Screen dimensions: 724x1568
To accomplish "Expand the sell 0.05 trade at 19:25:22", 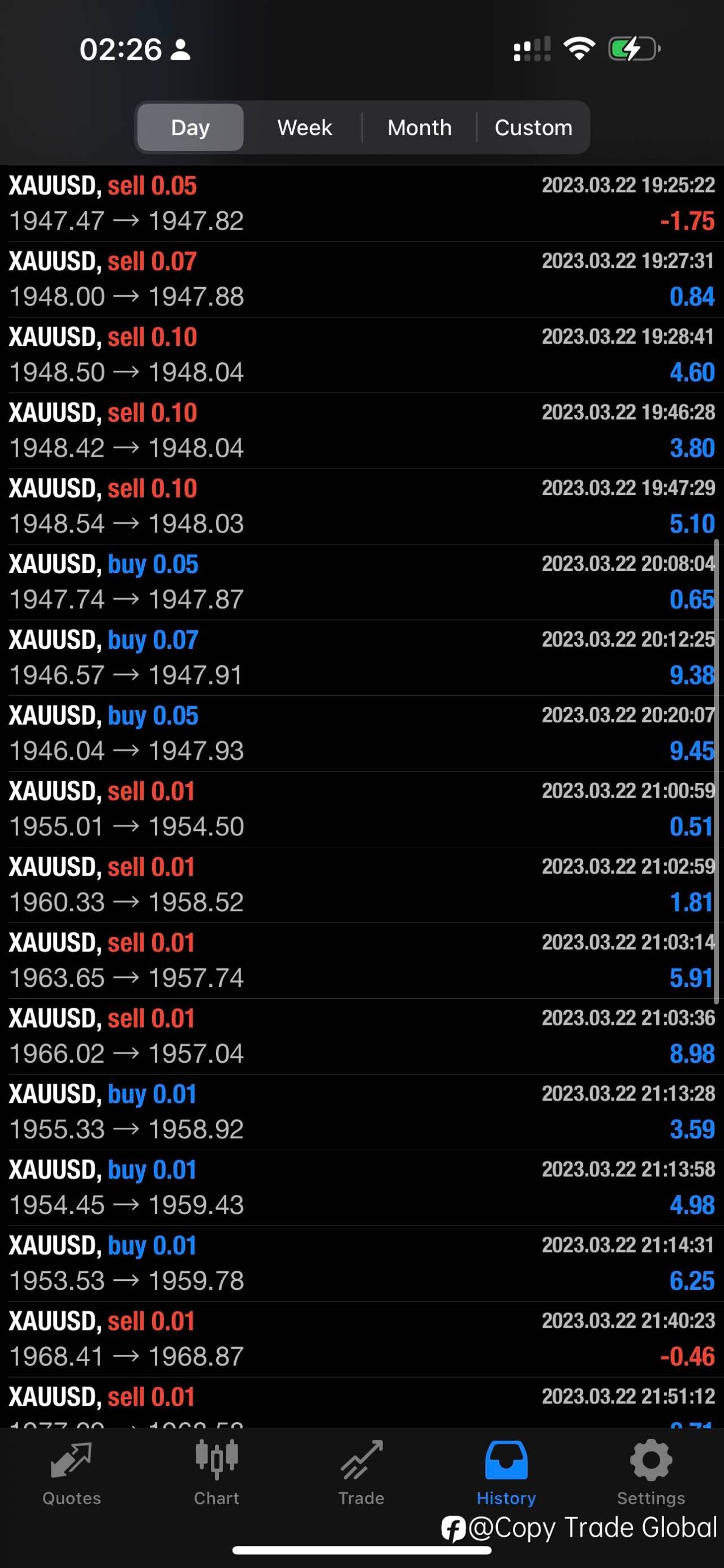I will (361, 203).
